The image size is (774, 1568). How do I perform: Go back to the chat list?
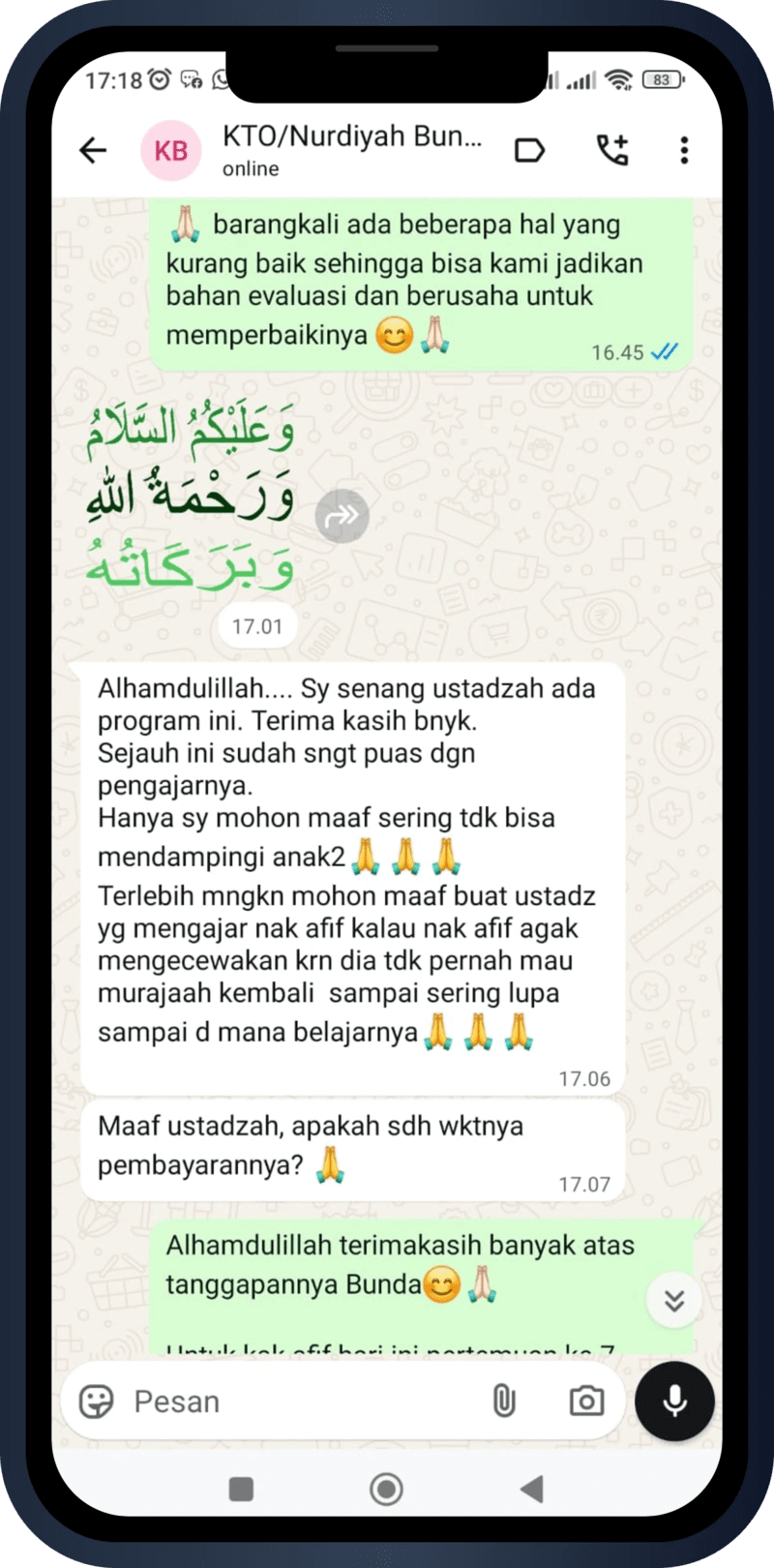[93, 150]
